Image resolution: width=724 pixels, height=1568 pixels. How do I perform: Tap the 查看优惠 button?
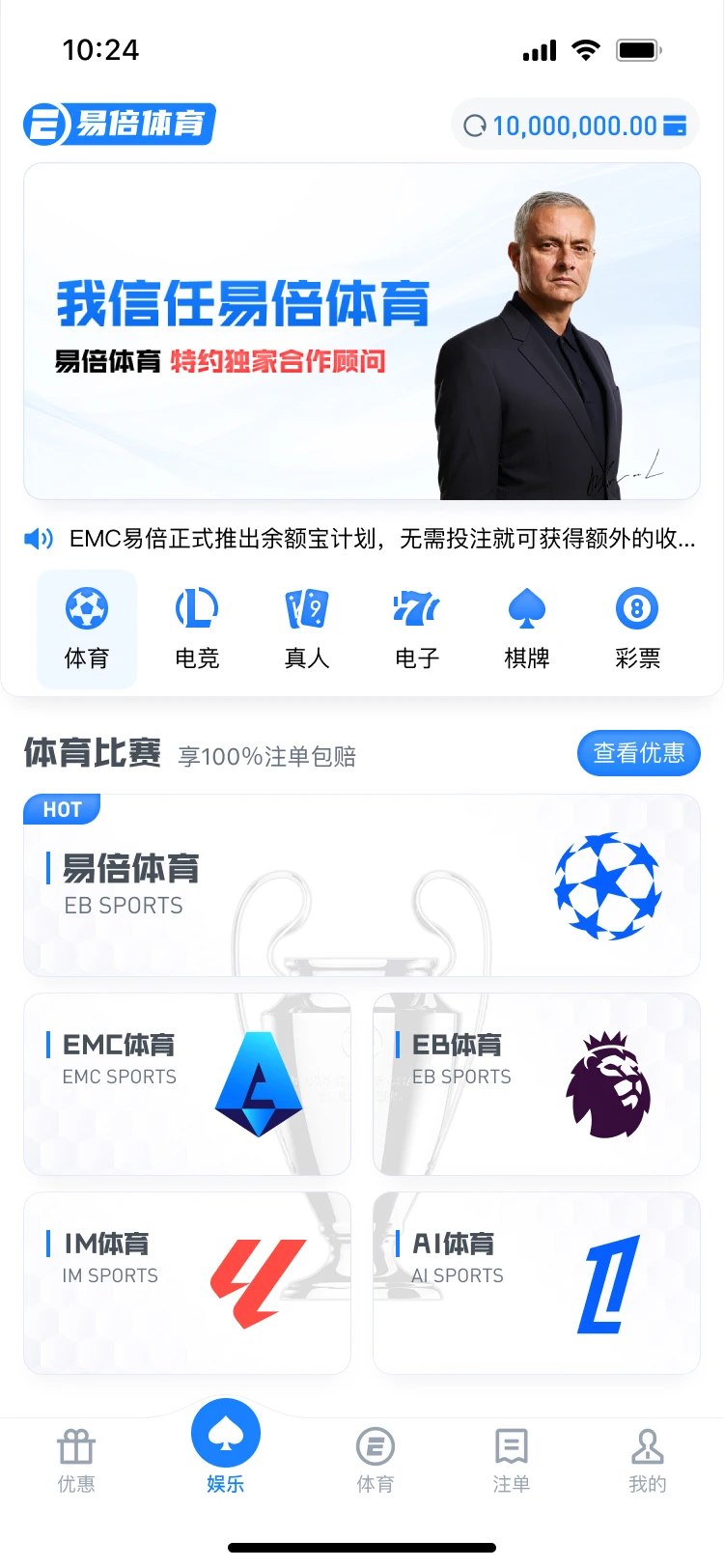click(638, 753)
